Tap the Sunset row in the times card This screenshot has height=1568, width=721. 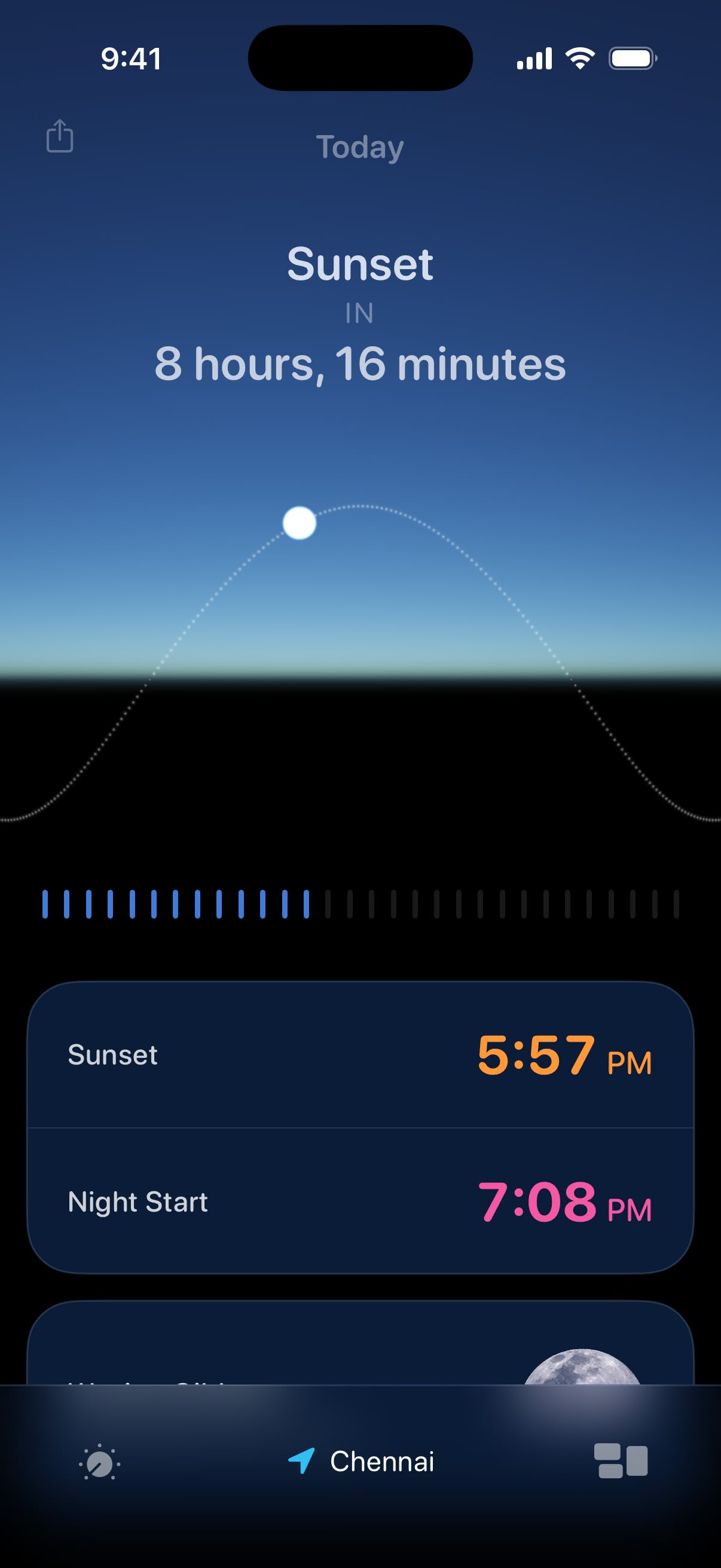[x=360, y=1055]
